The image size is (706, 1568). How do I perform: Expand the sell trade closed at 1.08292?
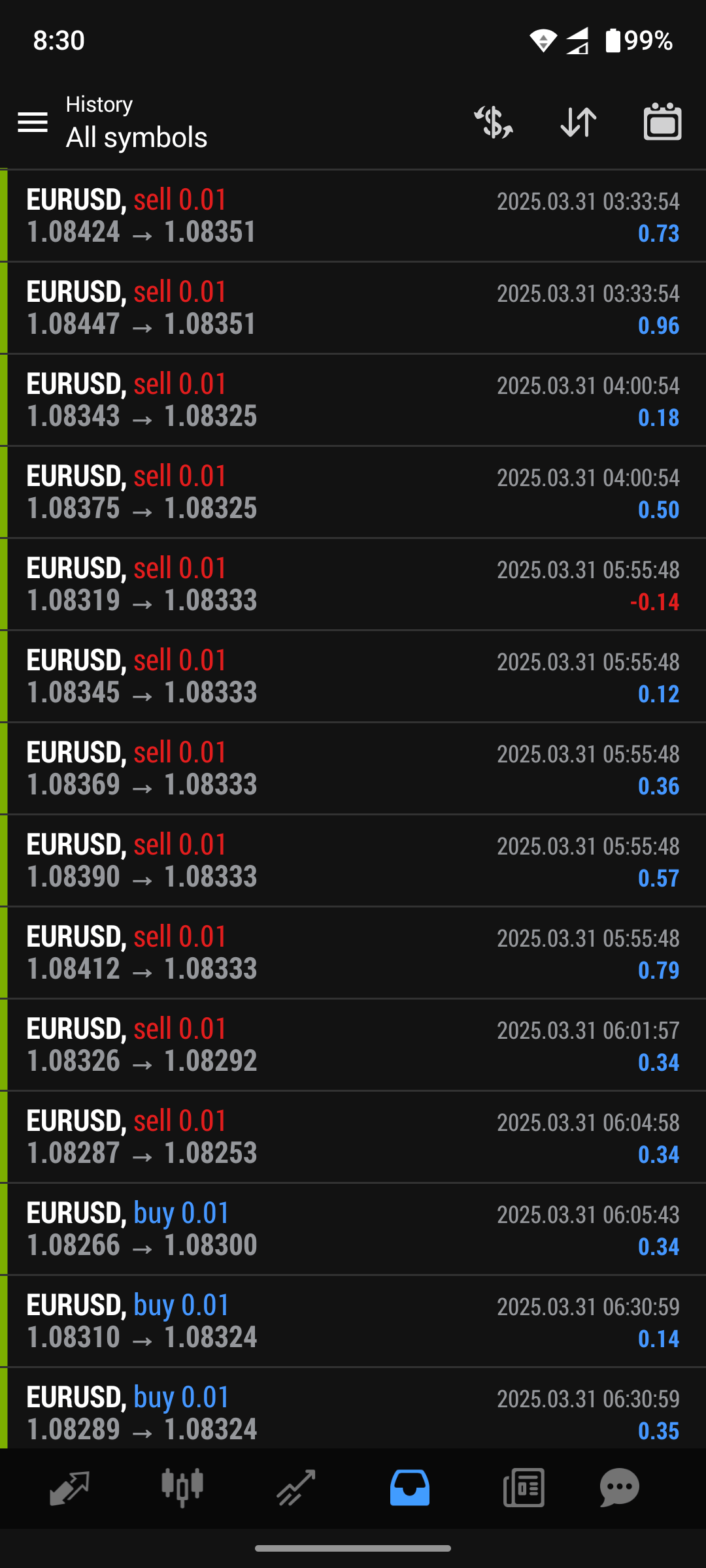pos(353,1045)
